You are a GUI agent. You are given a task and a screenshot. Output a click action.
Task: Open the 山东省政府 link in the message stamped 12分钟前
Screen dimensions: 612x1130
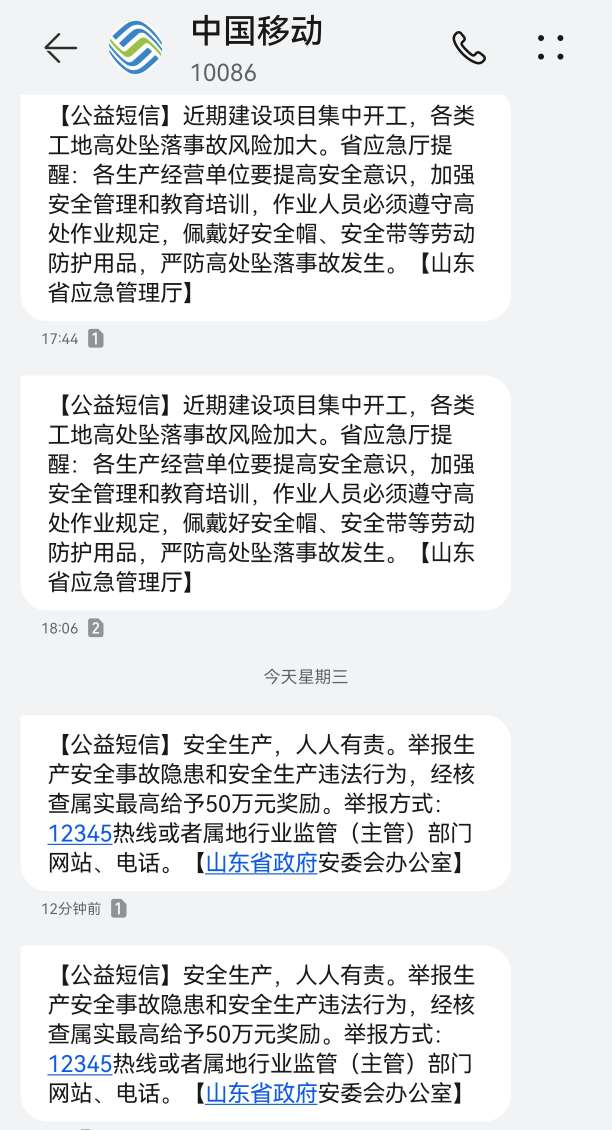coord(261,863)
